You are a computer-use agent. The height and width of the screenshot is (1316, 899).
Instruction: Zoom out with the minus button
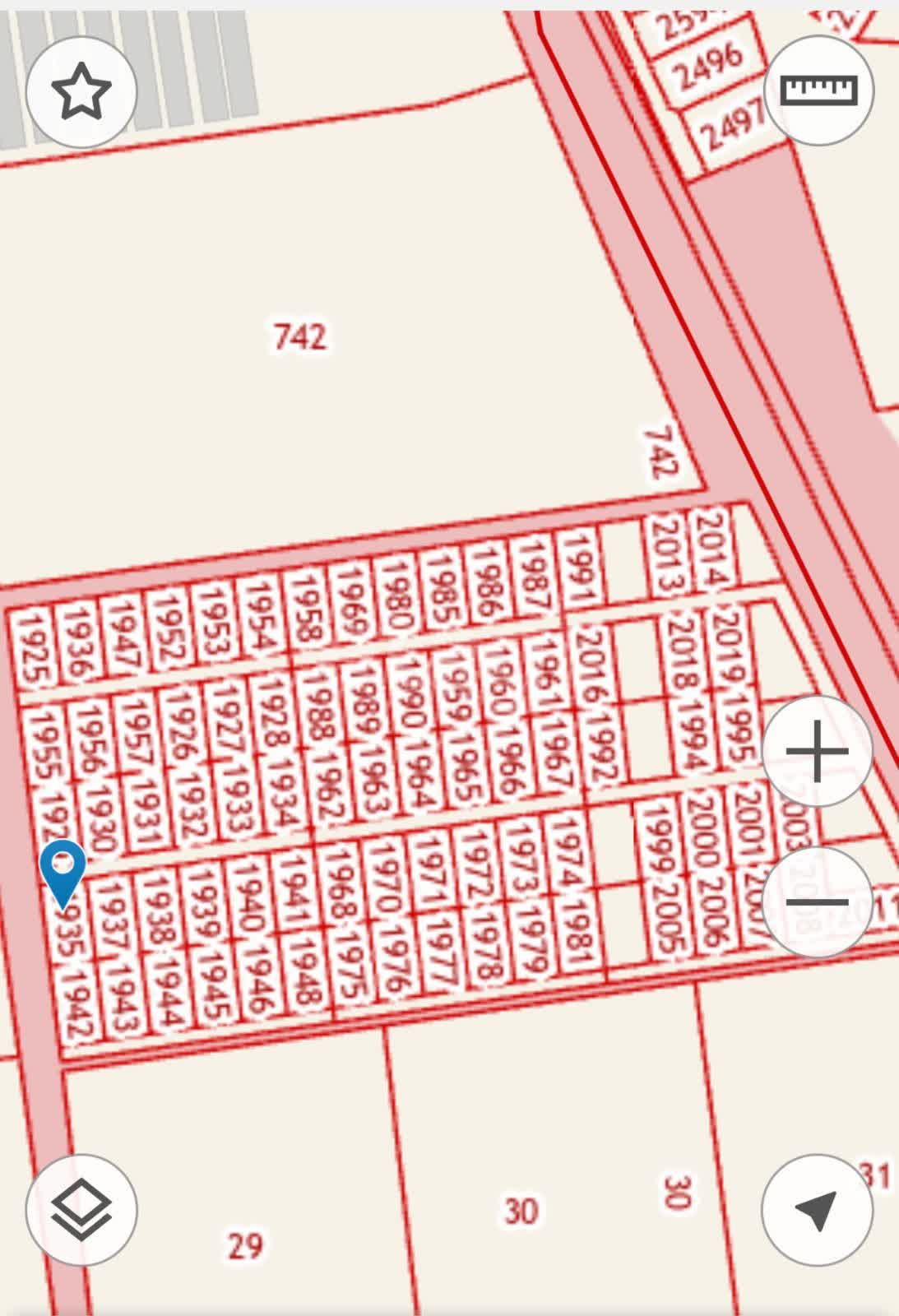(816, 902)
